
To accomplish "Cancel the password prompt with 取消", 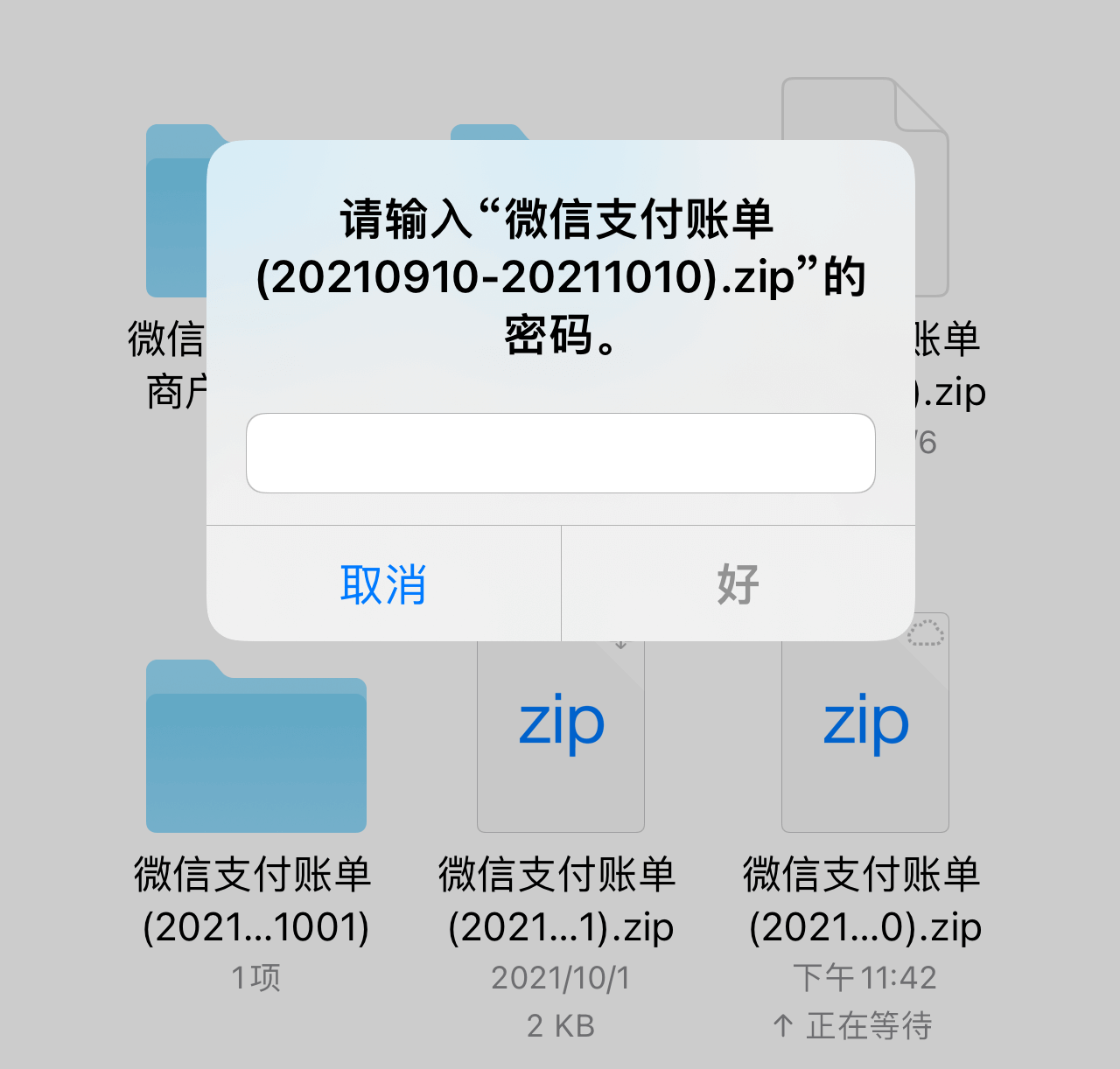I will tap(383, 584).
